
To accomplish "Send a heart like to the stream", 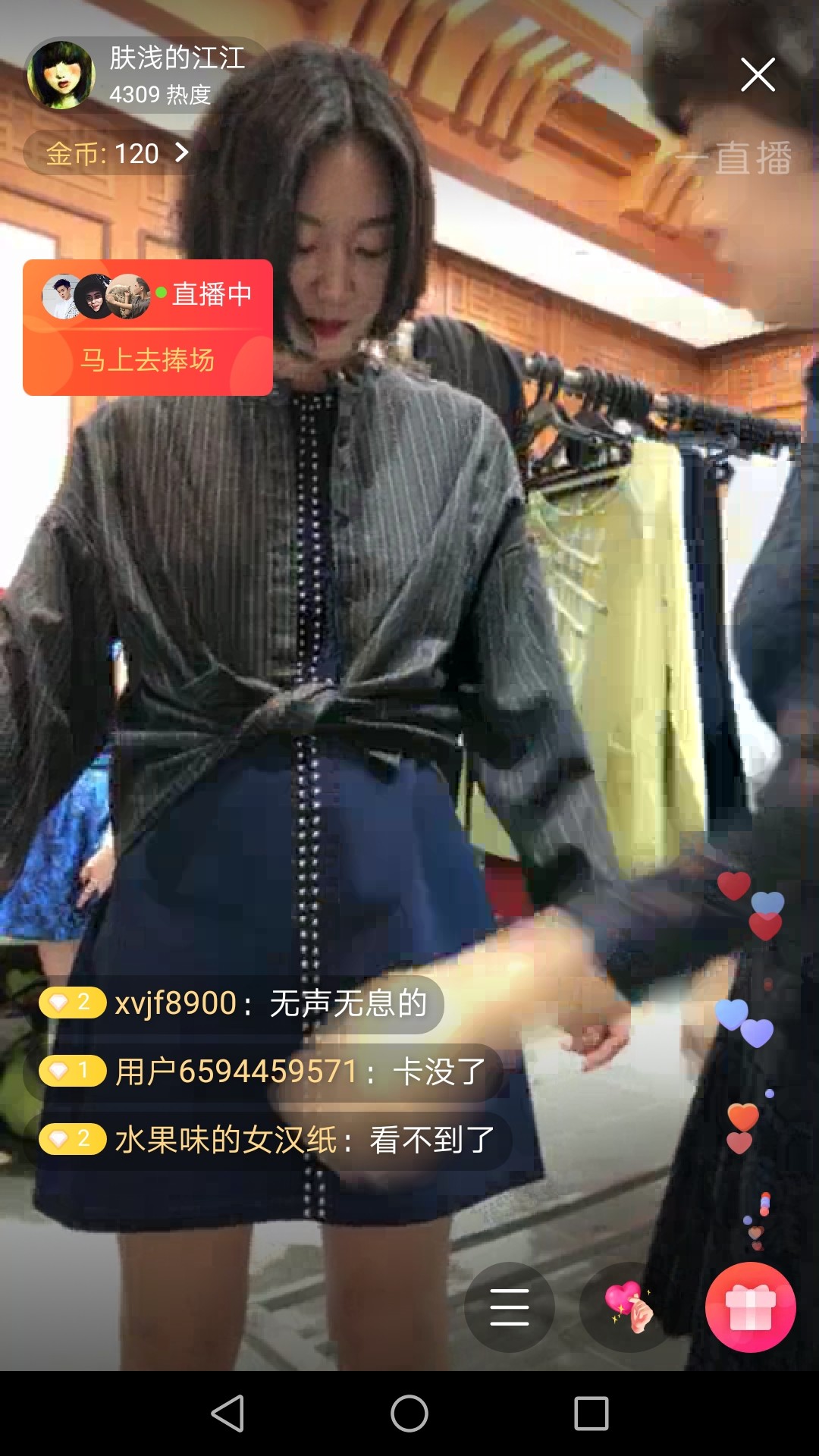I will [626, 1307].
